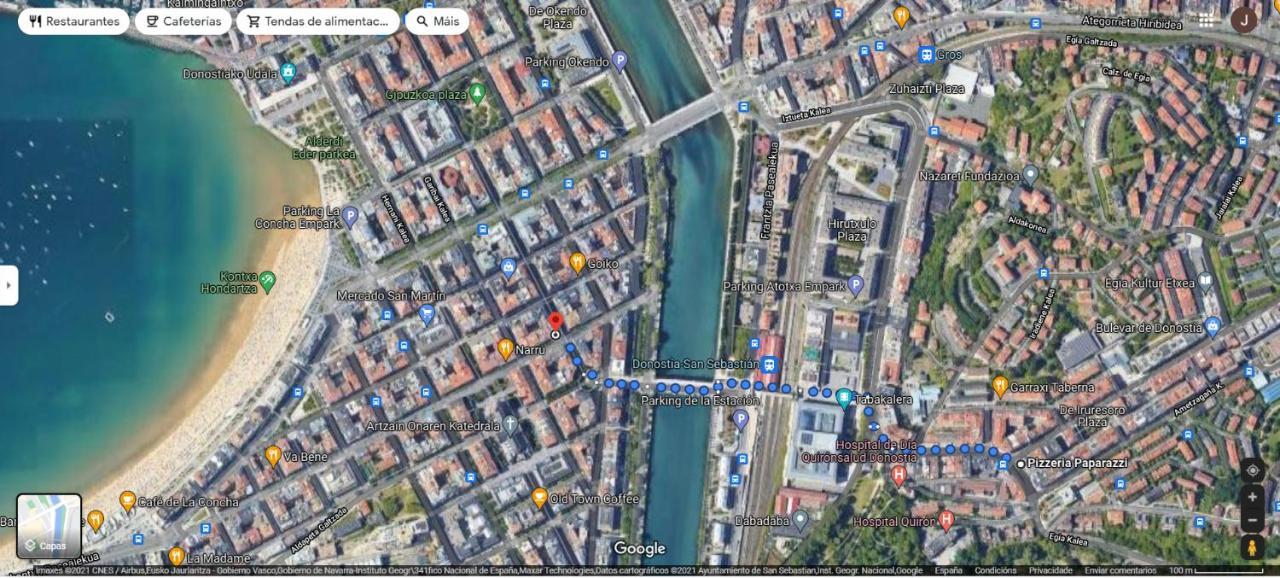
Task: Open the Old Town Coffee pin
Action: point(540,497)
